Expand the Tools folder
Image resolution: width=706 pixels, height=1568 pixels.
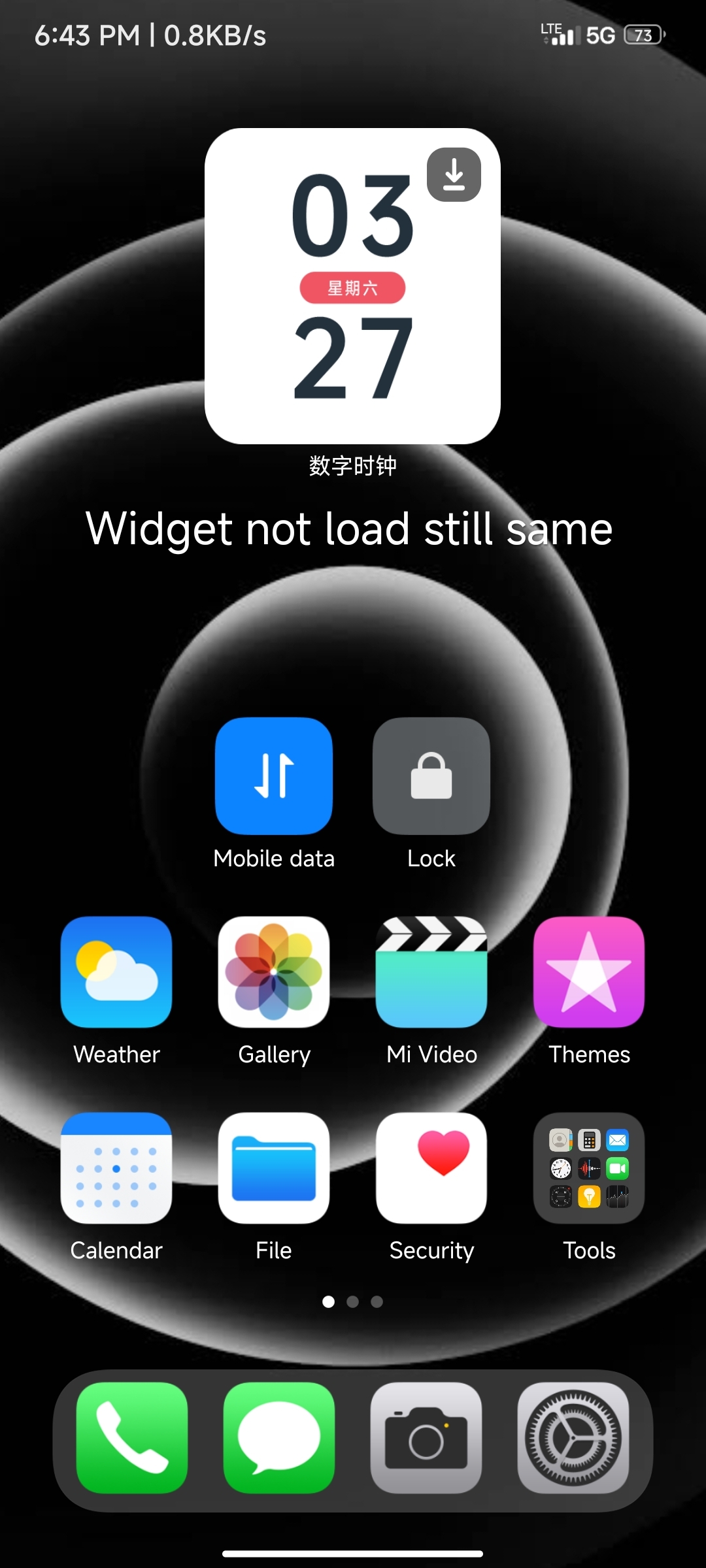(589, 1168)
